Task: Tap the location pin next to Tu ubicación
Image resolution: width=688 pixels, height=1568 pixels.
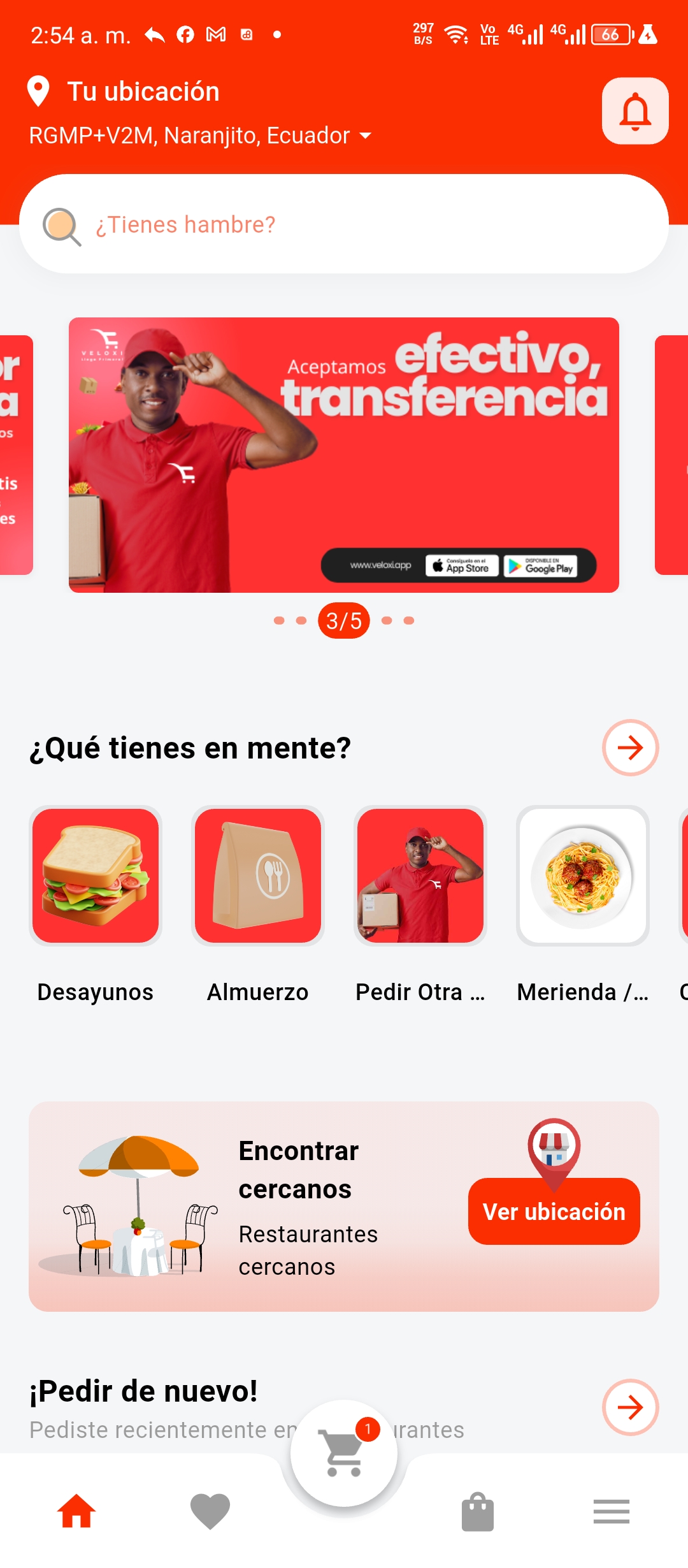Action: 39,91
